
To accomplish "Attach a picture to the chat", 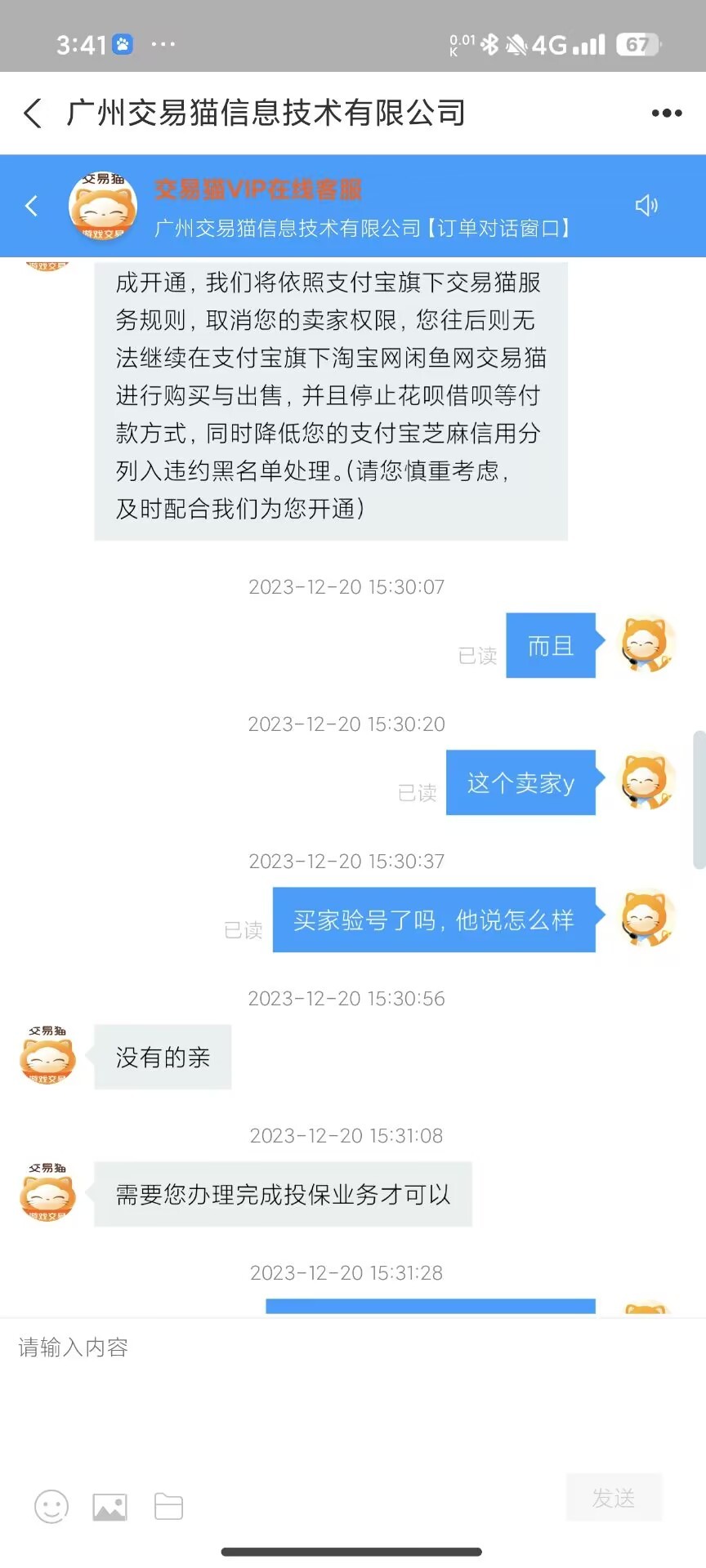I will tap(109, 1507).
